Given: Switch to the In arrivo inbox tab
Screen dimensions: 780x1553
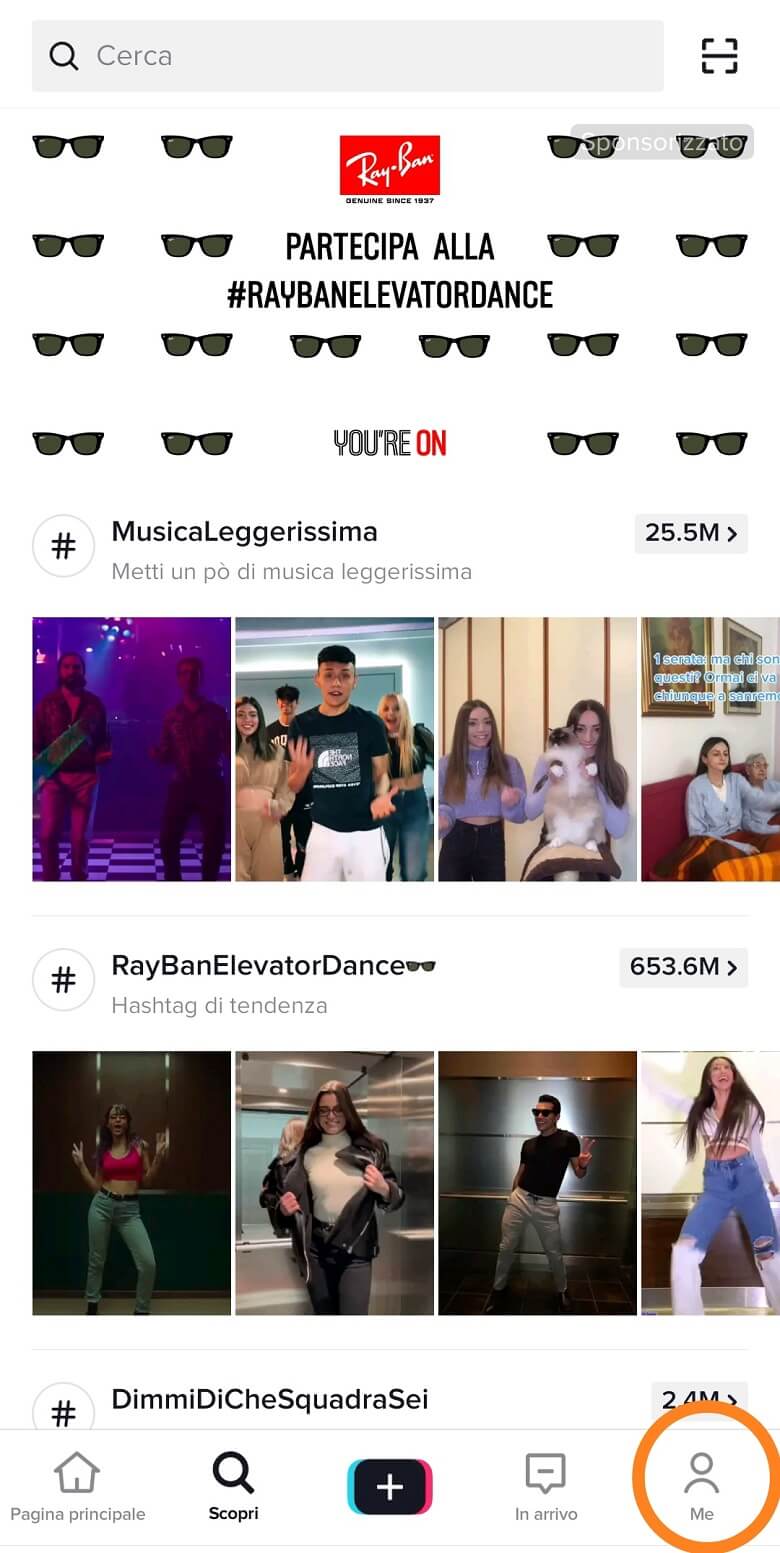Looking at the screenshot, I should [x=546, y=1488].
